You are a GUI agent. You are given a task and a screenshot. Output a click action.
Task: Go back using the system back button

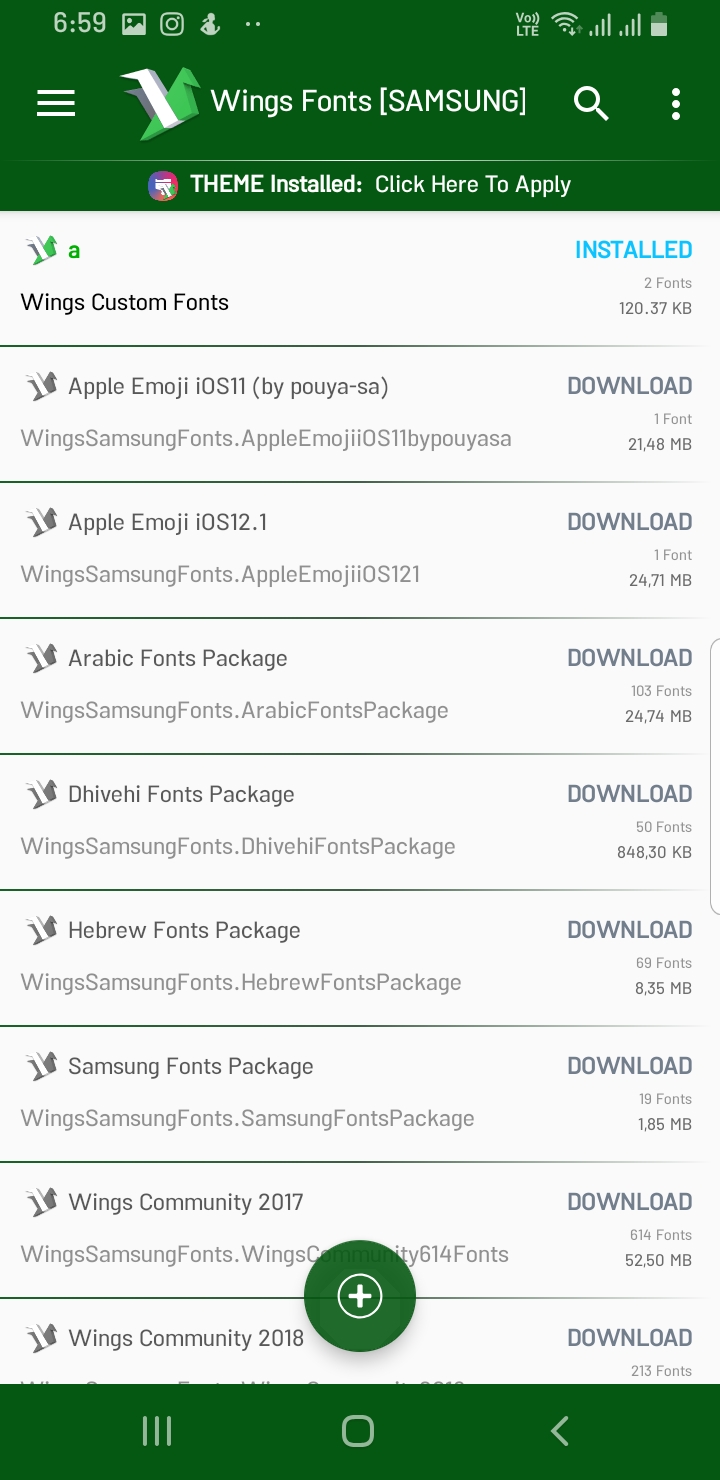tap(560, 1431)
